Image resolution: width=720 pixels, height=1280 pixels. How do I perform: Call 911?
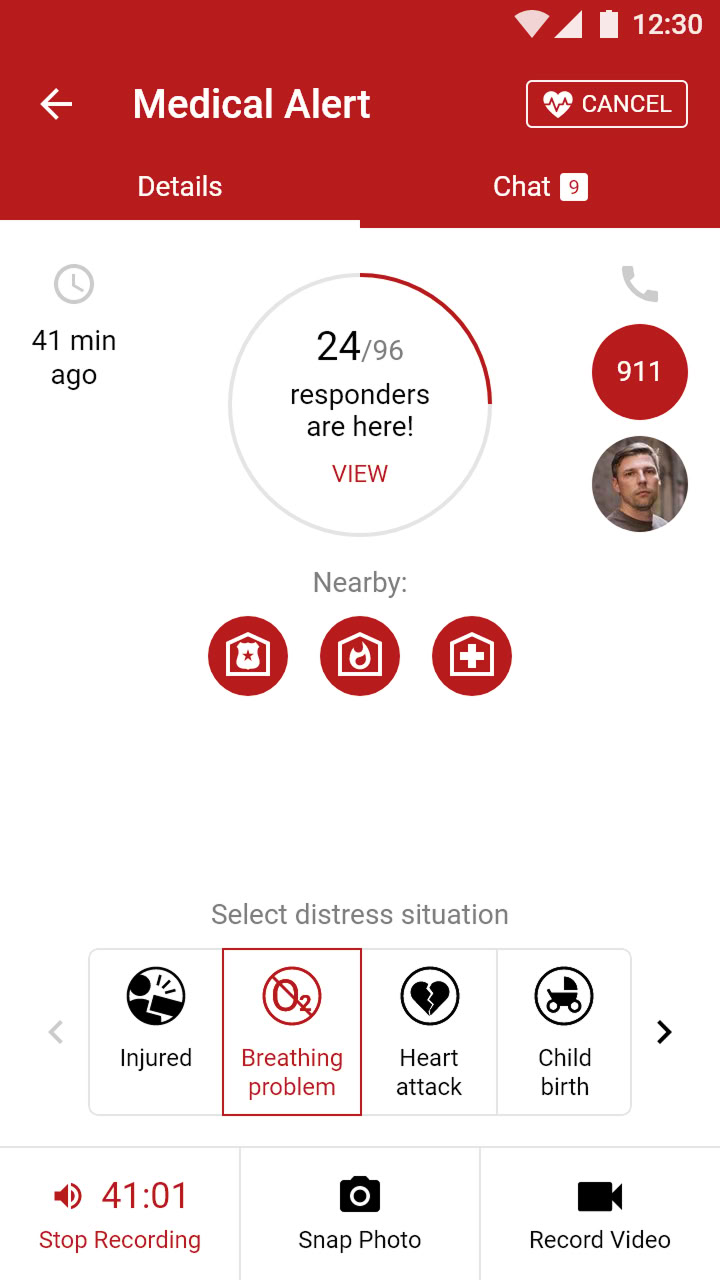(640, 372)
